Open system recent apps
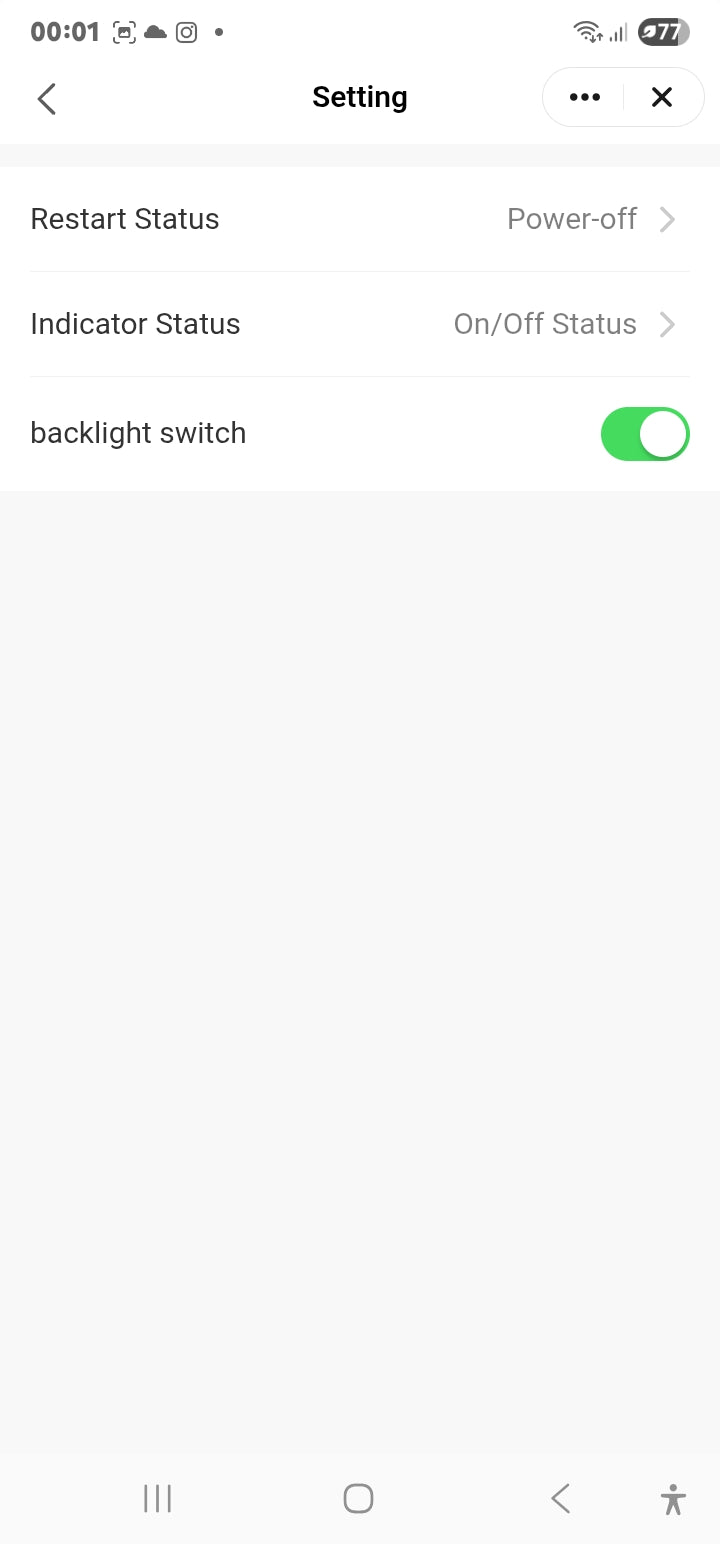The width and height of the screenshot is (720, 1544). 158,1498
